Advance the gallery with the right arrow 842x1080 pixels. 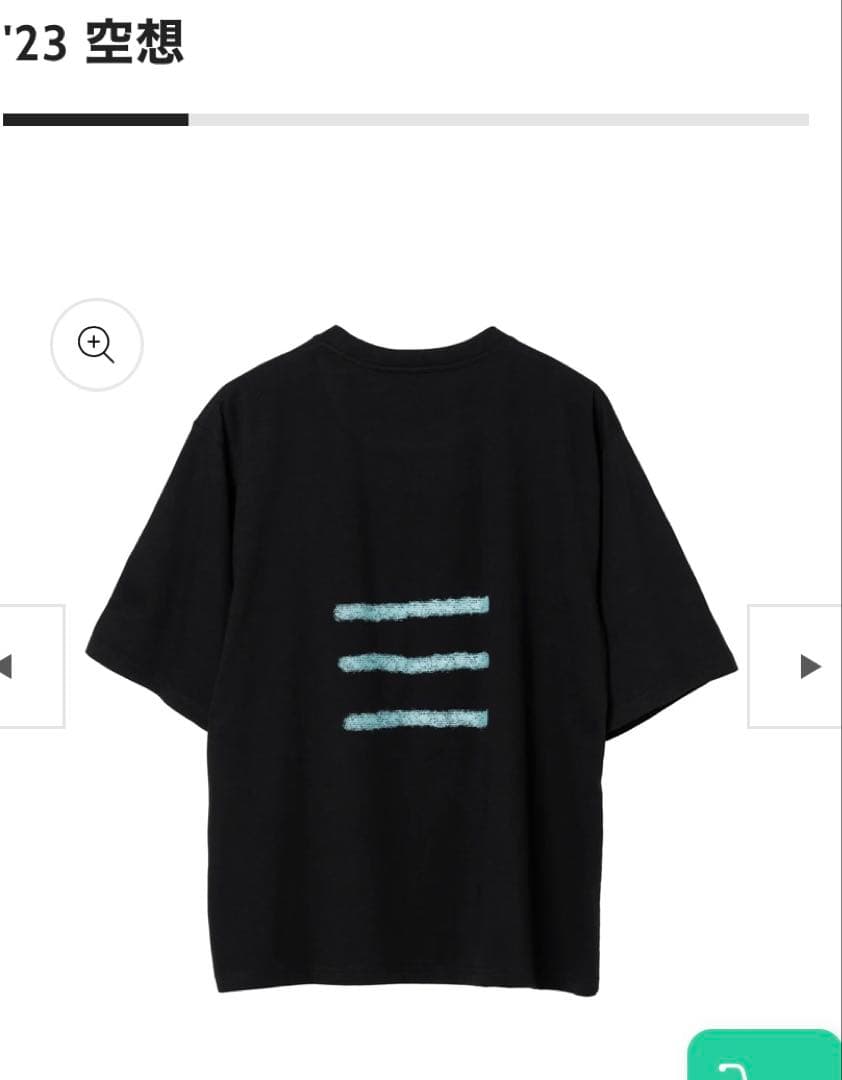pos(810,666)
